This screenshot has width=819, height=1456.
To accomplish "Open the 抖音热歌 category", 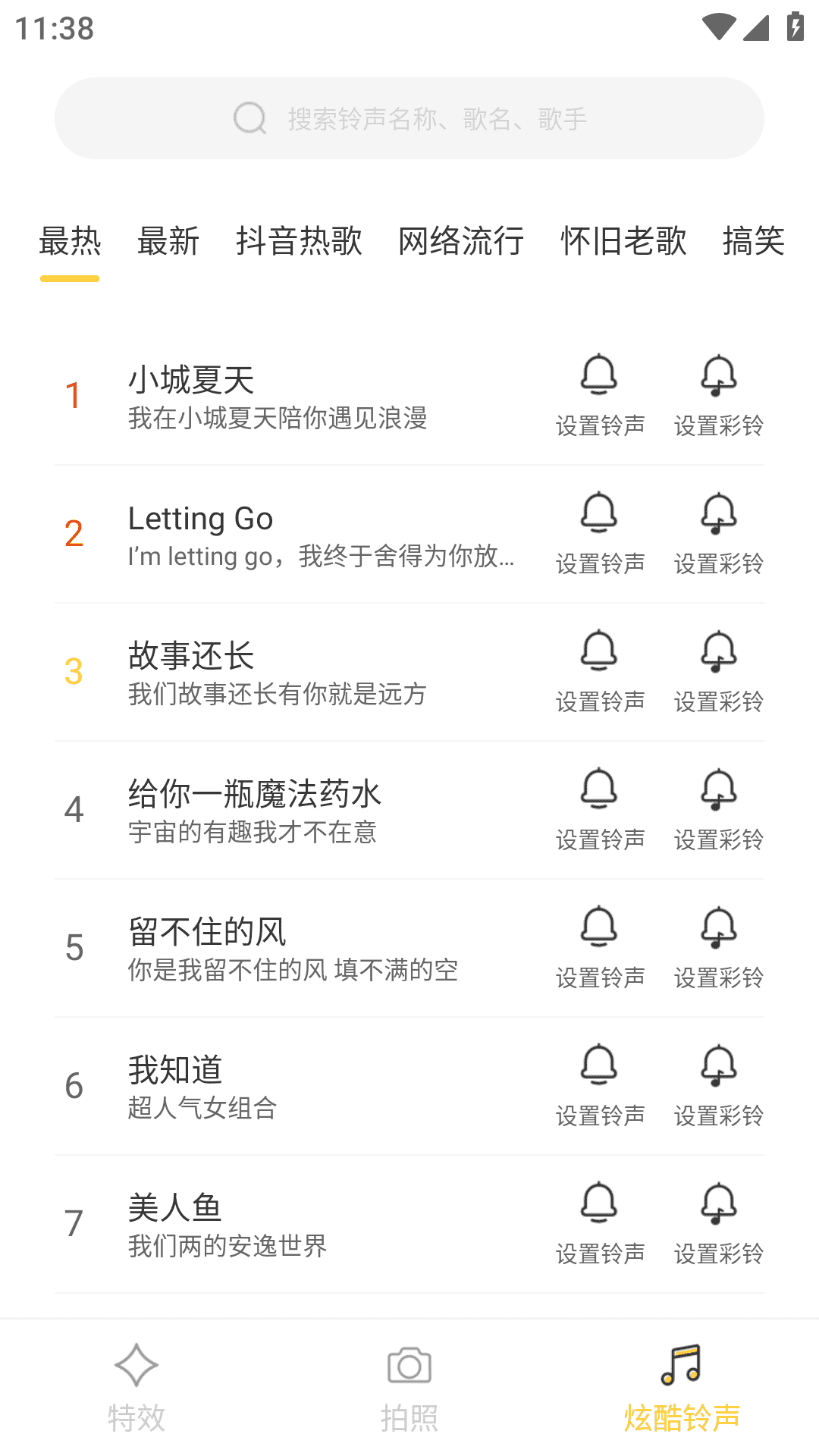I will tap(300, 241).
